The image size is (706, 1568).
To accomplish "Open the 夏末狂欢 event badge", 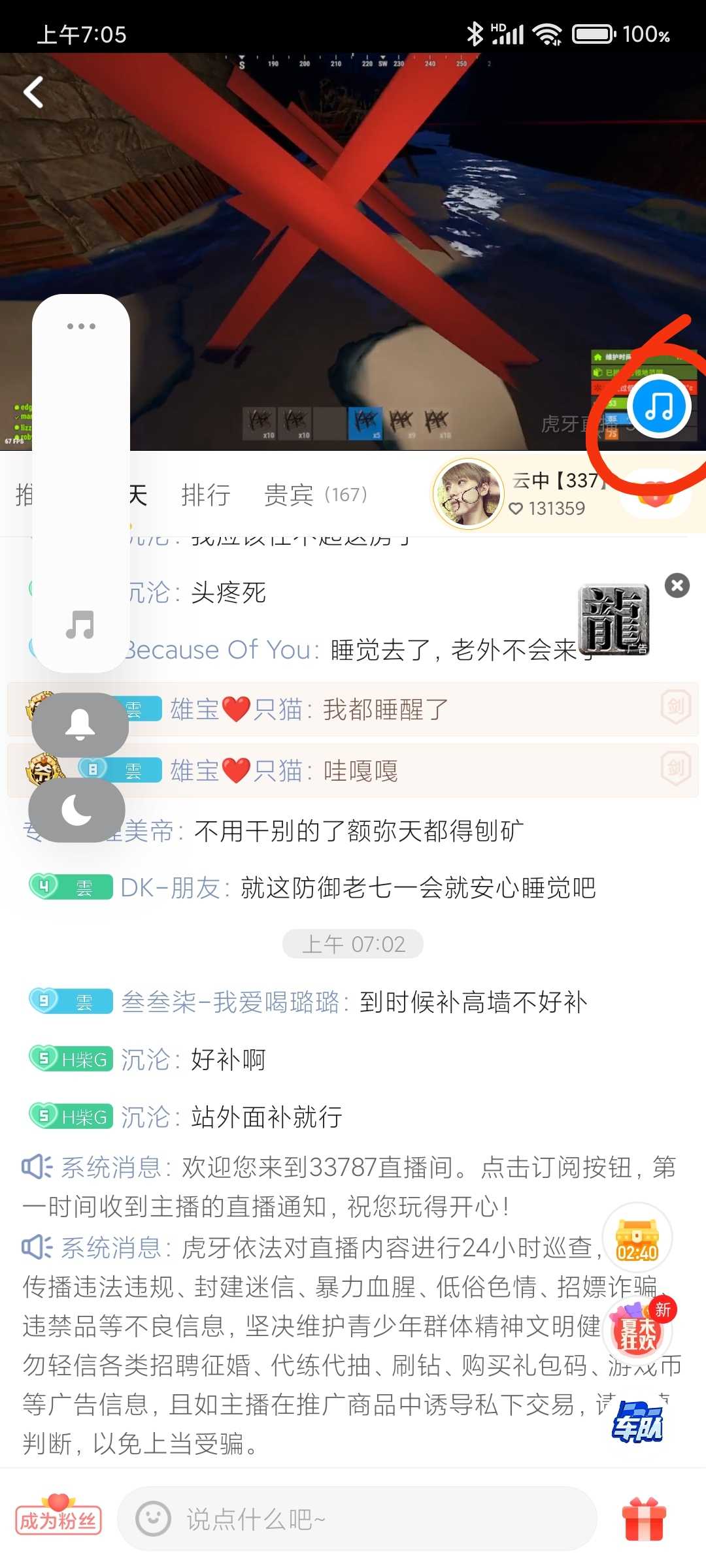I will [x=638, y=1328].
